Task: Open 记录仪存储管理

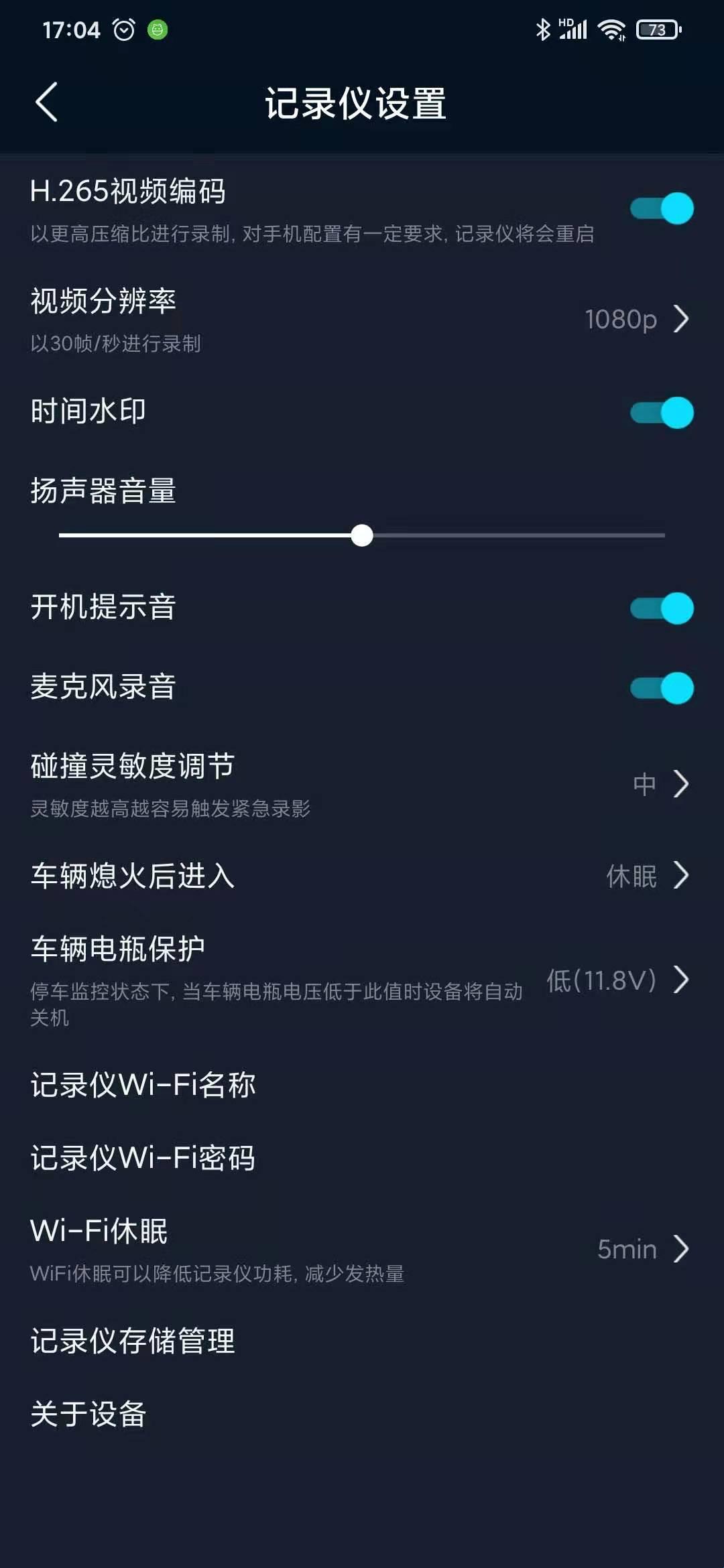Action: (x=362, y=1341)
